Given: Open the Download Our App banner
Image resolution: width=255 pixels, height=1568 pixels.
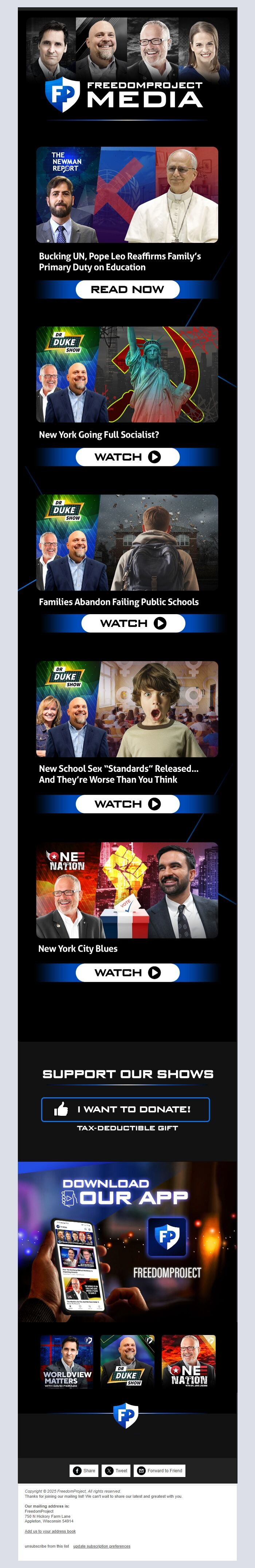Looking at the screenshot, I should (127, 1242).
